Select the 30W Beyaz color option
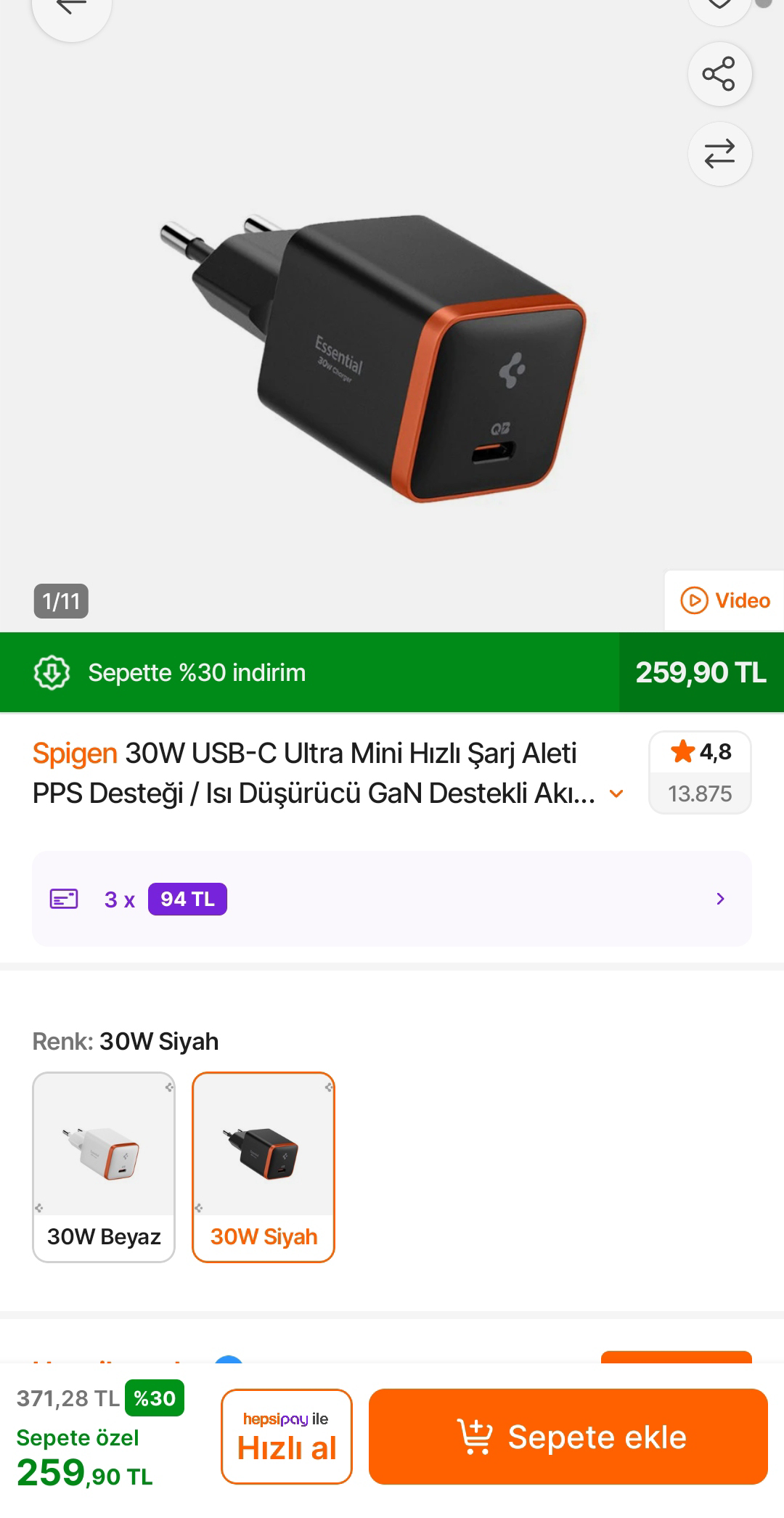 coord(104,1167)
